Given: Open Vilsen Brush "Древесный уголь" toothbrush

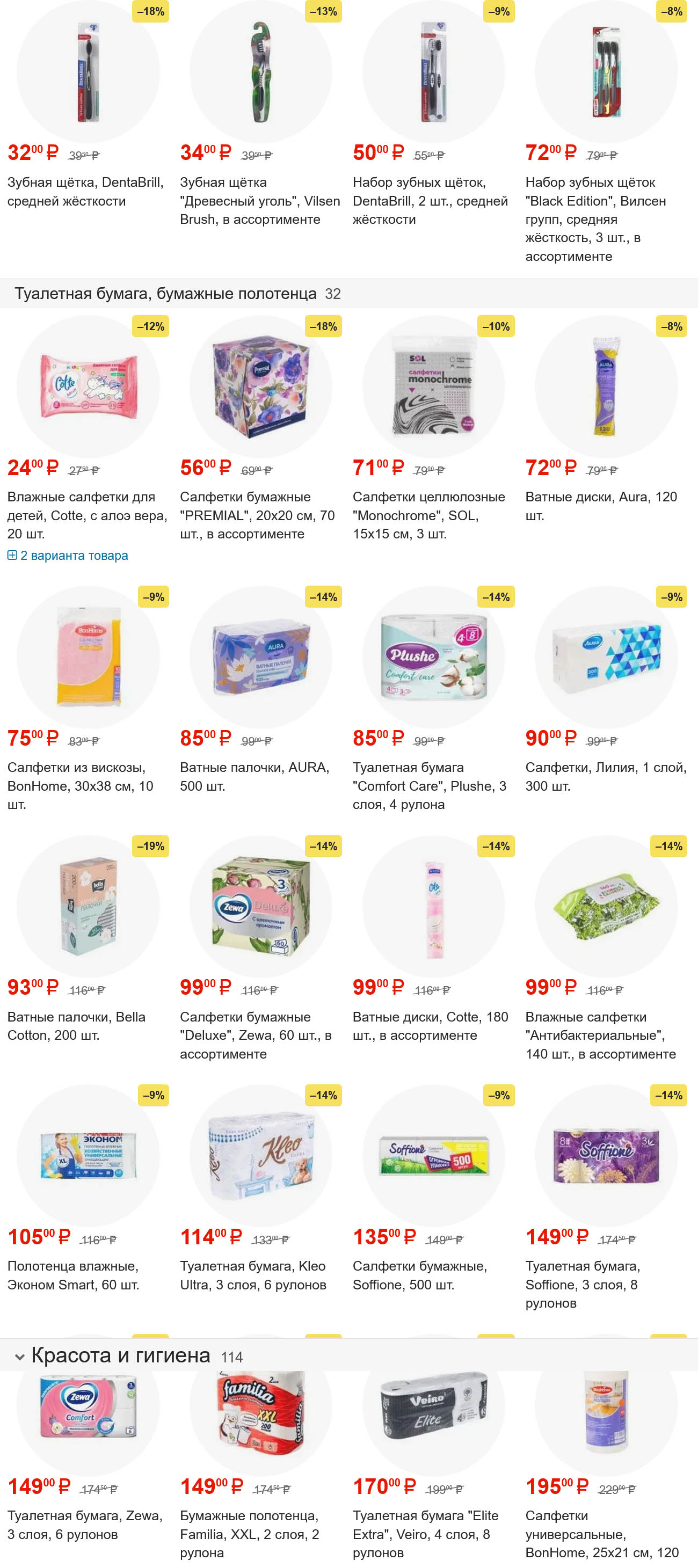Looking at the screenshot, I should click(259, 200).
